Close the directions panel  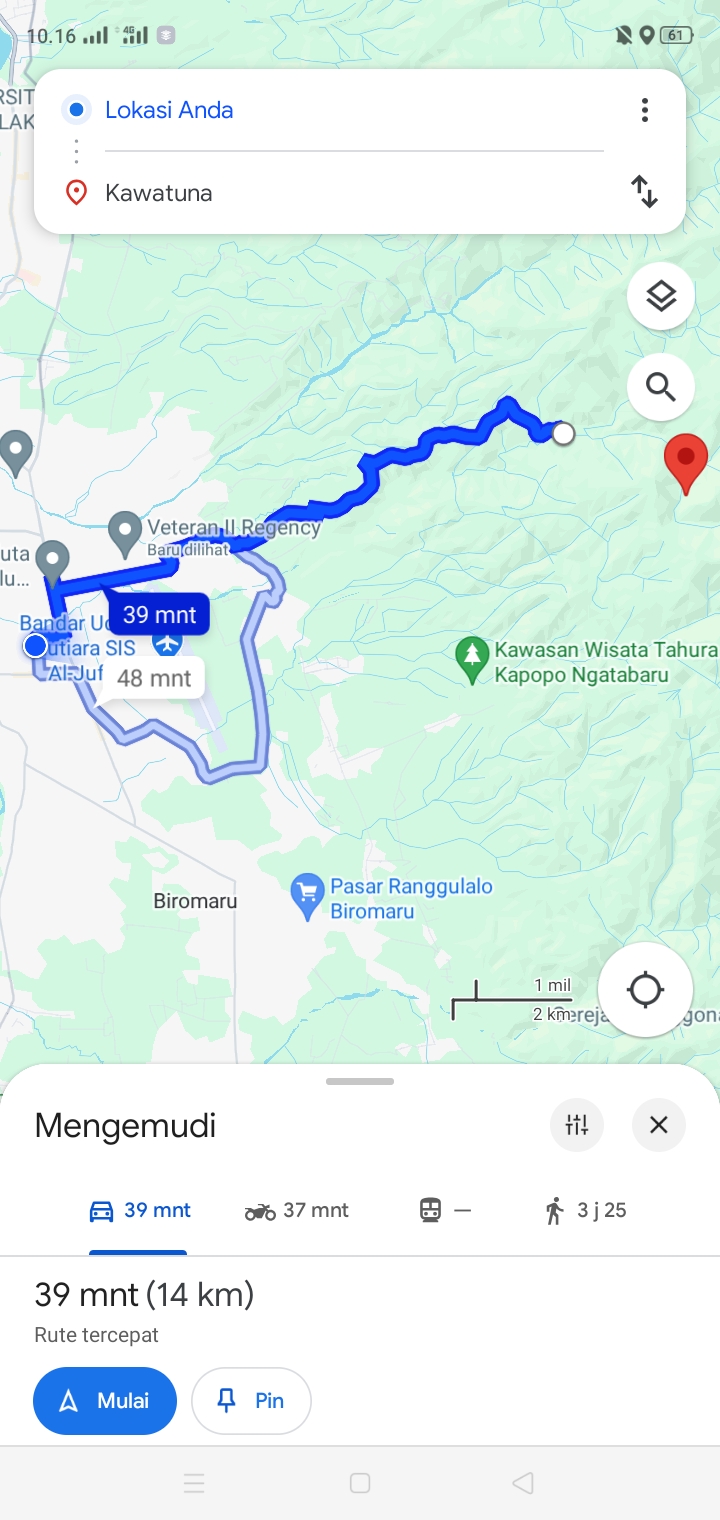658,1125
